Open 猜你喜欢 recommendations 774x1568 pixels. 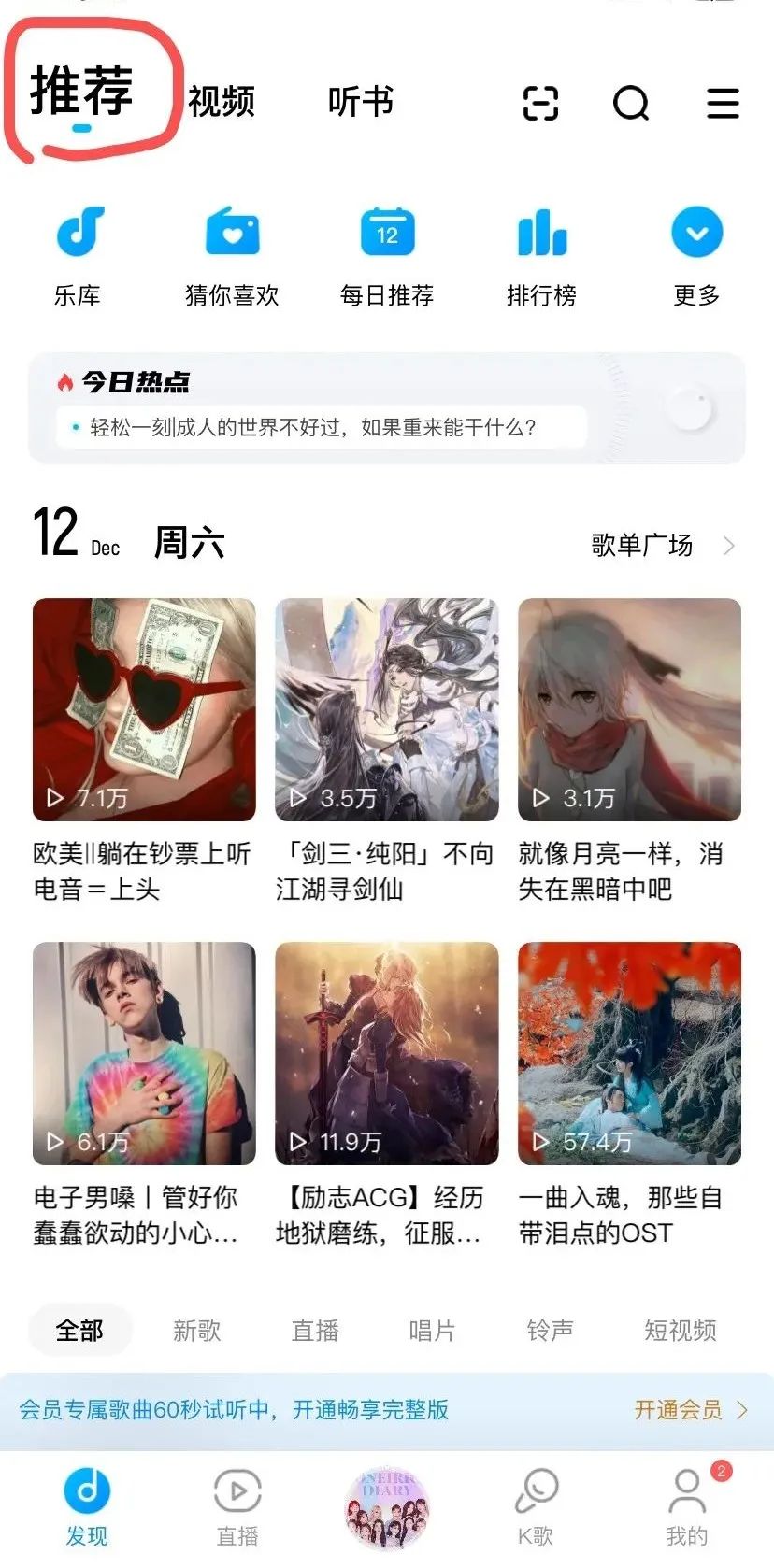[x=234, y=252]
